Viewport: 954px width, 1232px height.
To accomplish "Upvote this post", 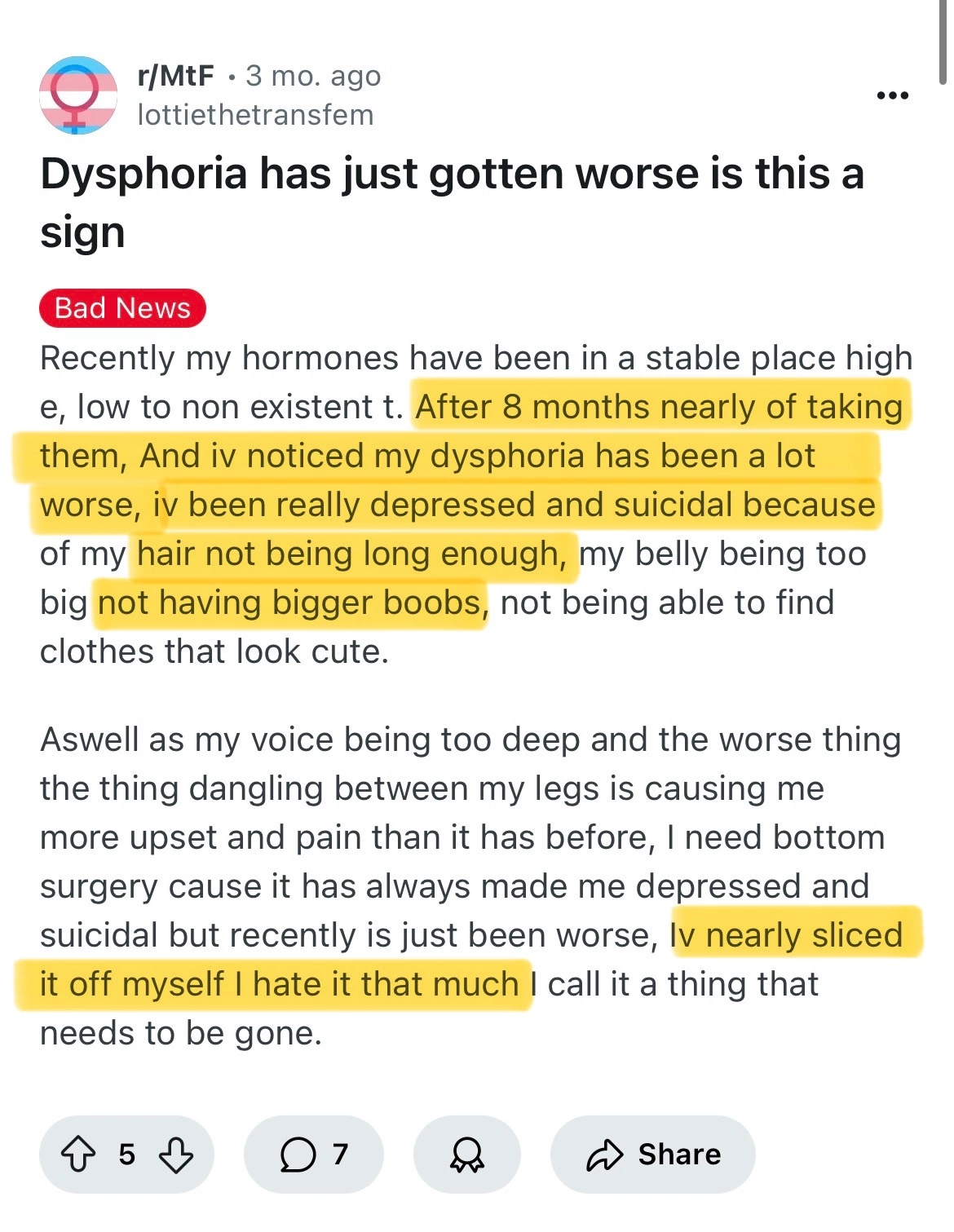I will [x=78, y=1155].
